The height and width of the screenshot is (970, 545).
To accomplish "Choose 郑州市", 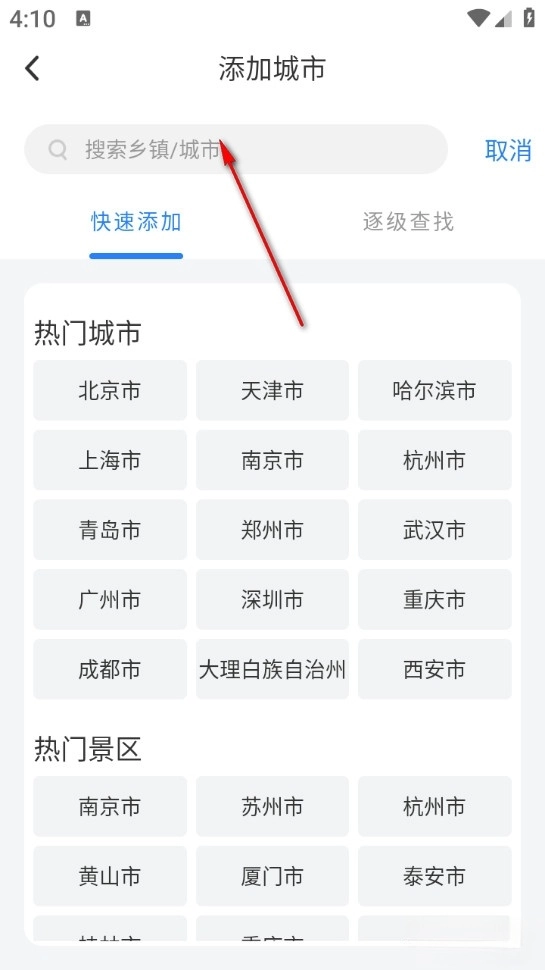I will (x=272, y=530).
